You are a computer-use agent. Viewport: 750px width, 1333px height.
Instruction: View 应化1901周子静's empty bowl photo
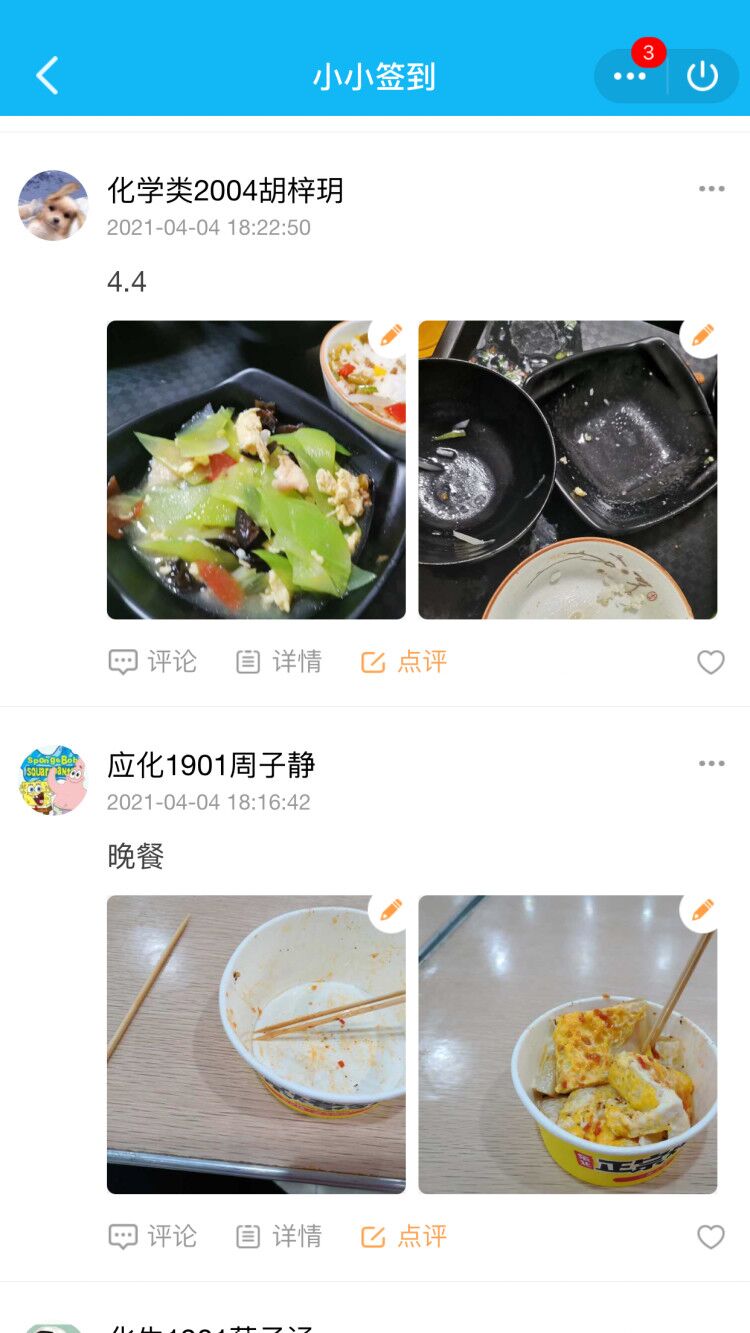[256, 1044]
